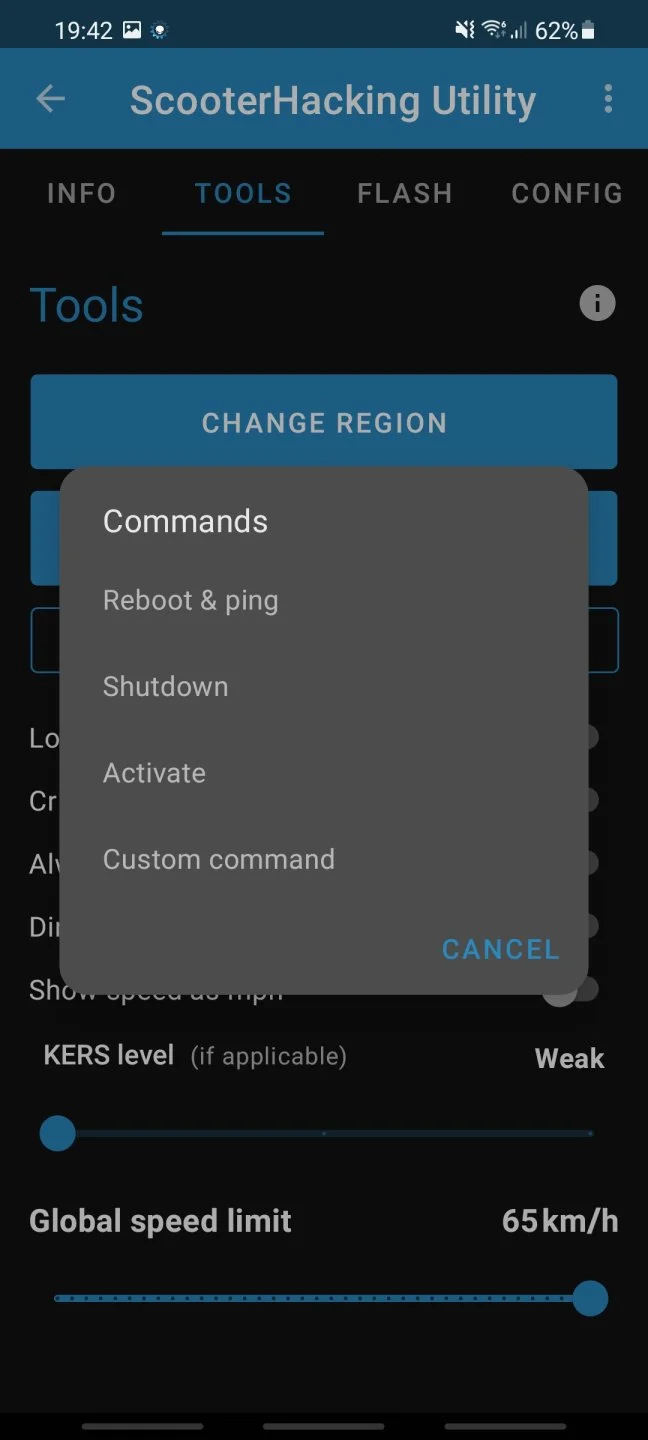This screenshot has width=648, height=1440.
Task: Tap the KERS level slider
Action: click(324, 1134)
